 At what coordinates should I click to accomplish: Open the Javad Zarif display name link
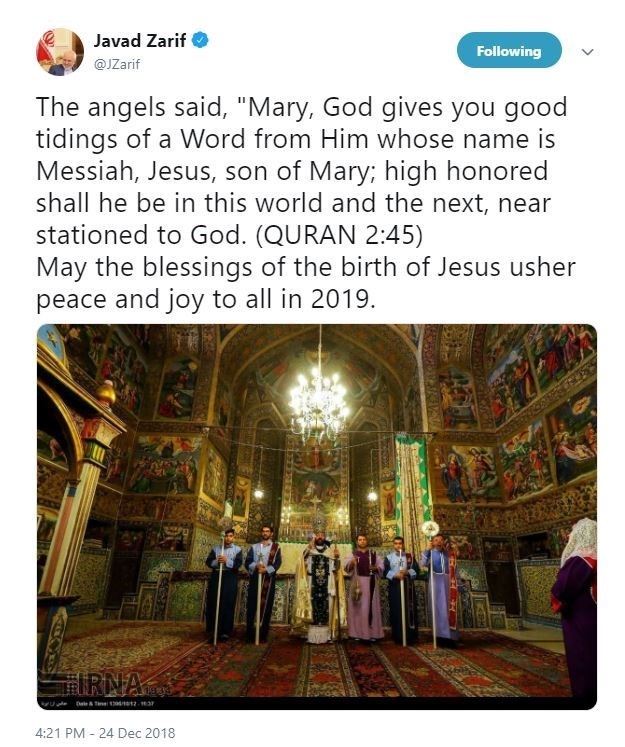tap(138, 41)
